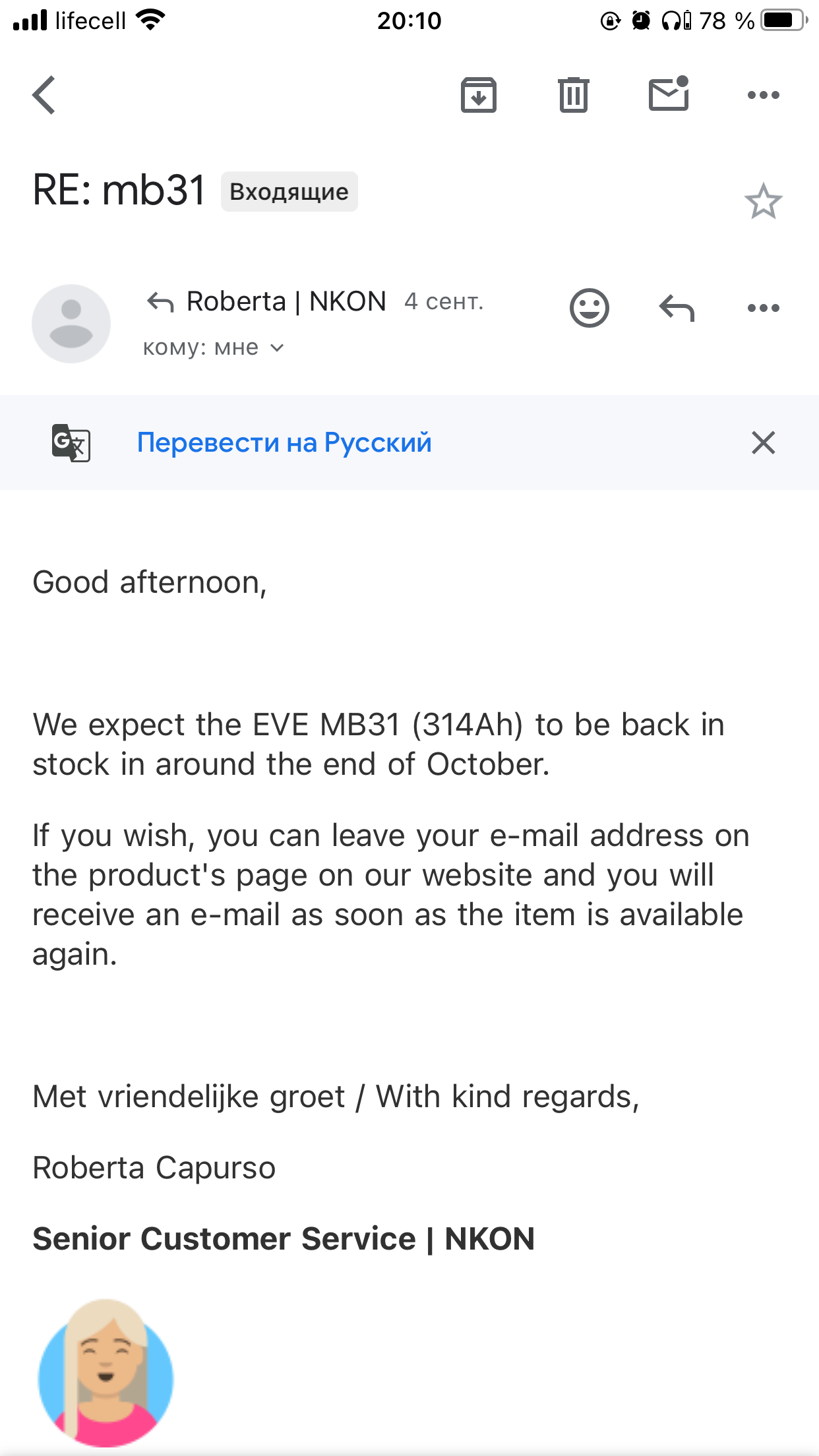Image resolution: width=819 pixels, height=1456 pixels.
Task: Mark the email as unread
Action: 669,94
